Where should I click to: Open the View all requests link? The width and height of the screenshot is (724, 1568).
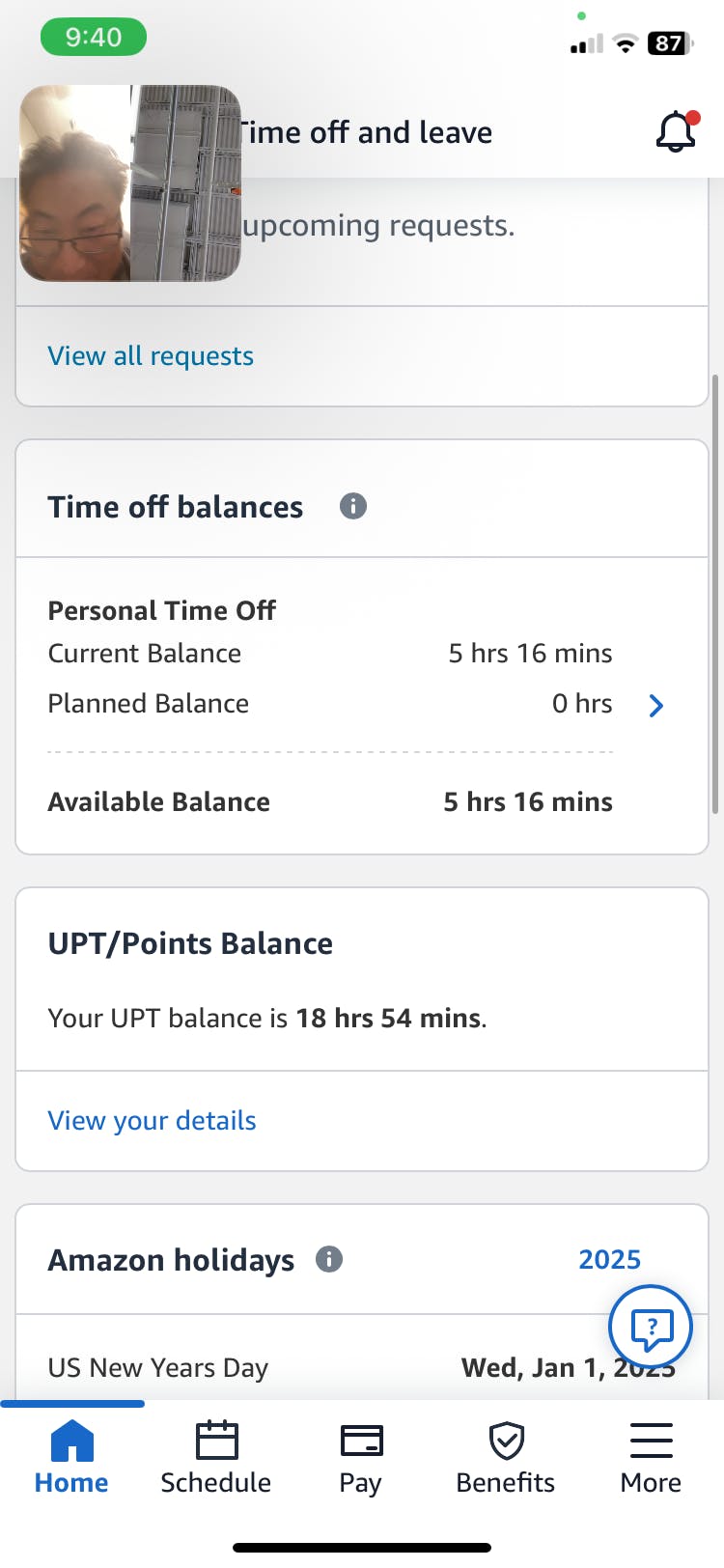[x=151, y=356]
